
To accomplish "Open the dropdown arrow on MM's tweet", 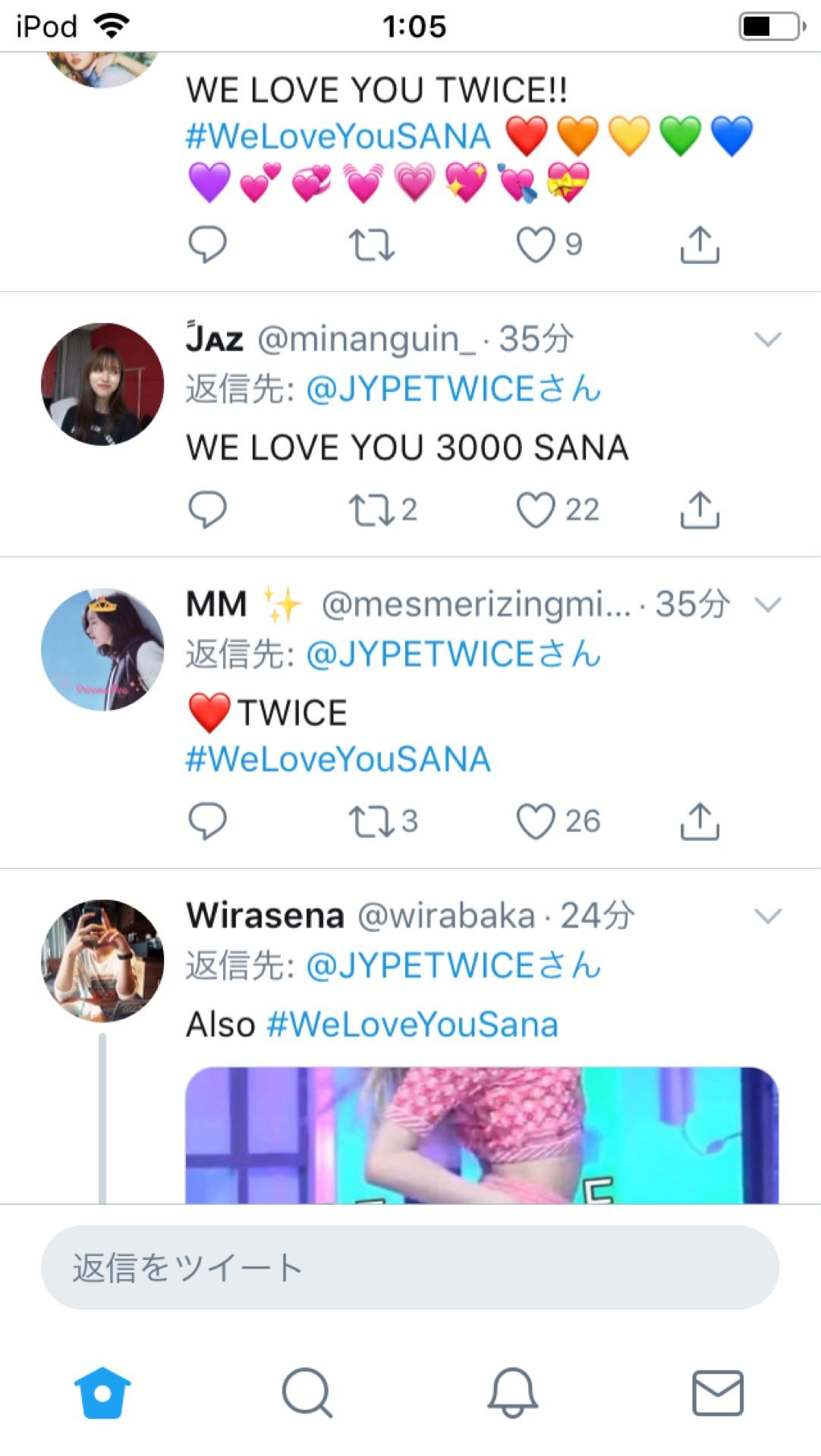I will pyautogui.click(x=768, y=605).
